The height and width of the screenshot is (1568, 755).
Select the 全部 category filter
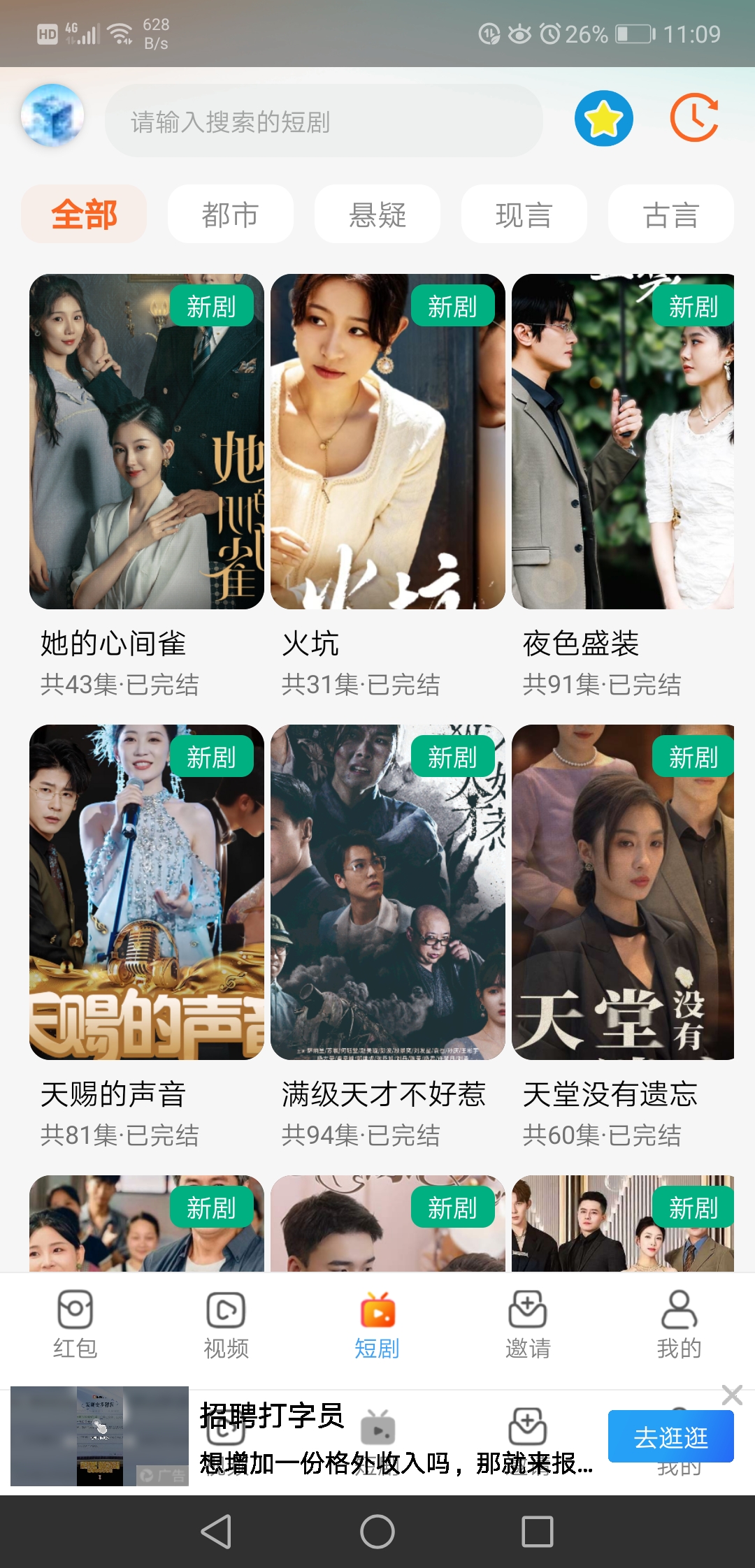pos(83,215)
